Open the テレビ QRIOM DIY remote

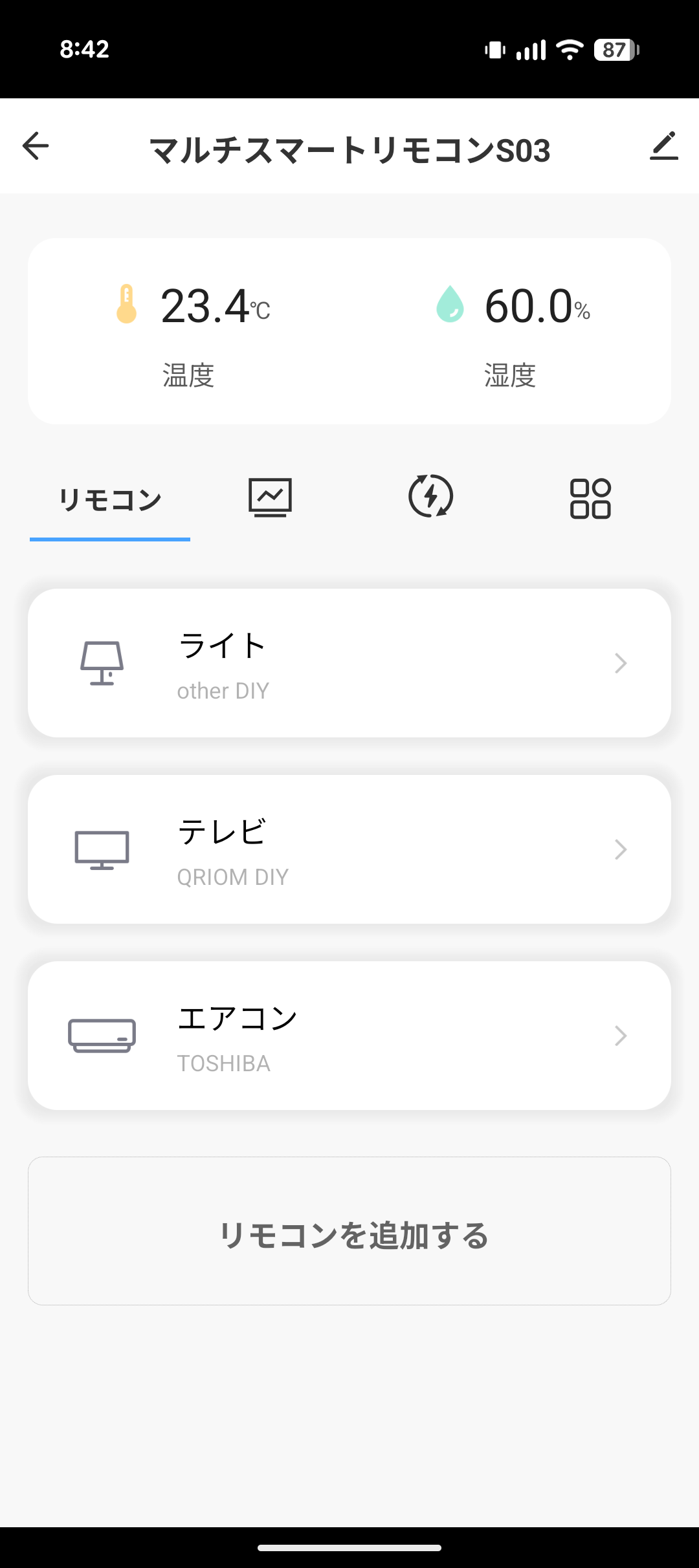click(349, 849)
